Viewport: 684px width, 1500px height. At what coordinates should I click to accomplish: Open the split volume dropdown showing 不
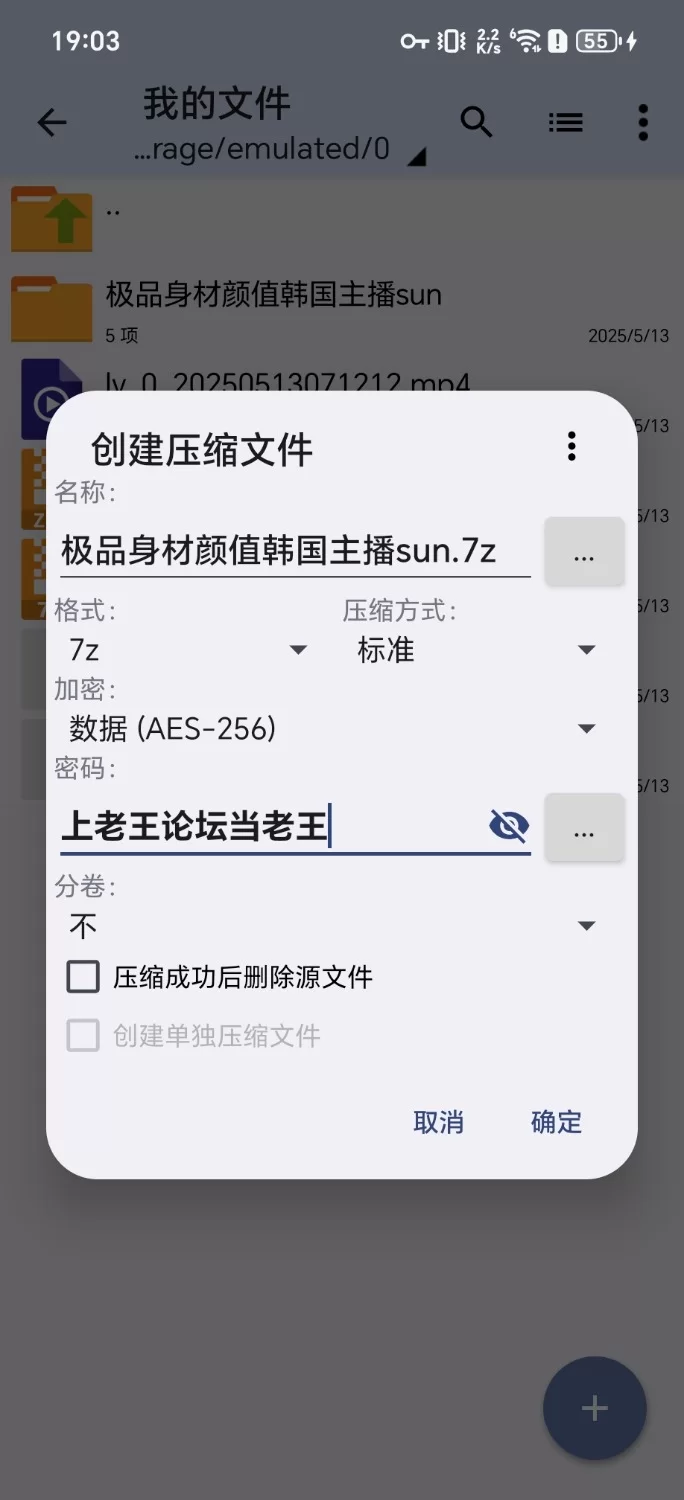coord(330,926)
